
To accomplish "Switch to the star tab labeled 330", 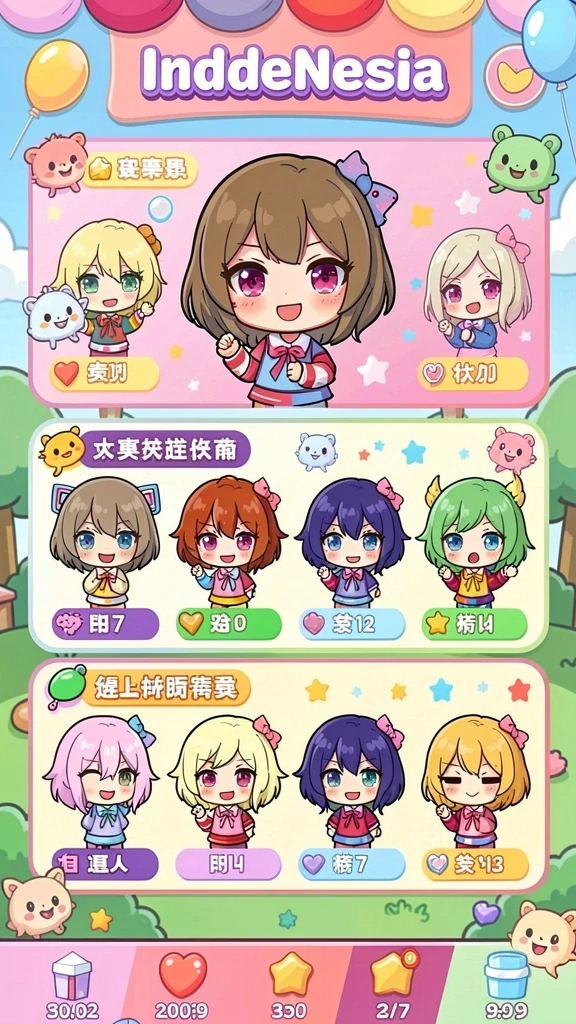I will click(x=291, y=985).
